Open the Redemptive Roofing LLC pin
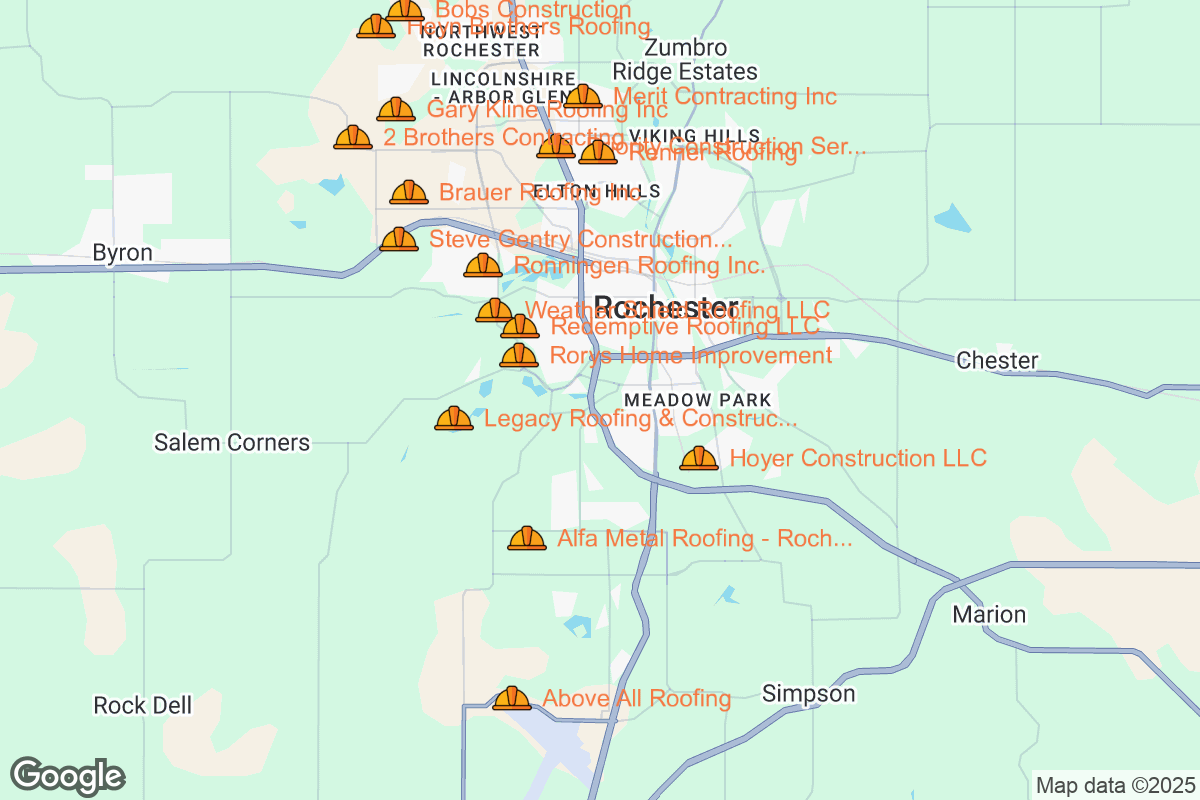The image size is (1200, 800). [x=520, y=327]
